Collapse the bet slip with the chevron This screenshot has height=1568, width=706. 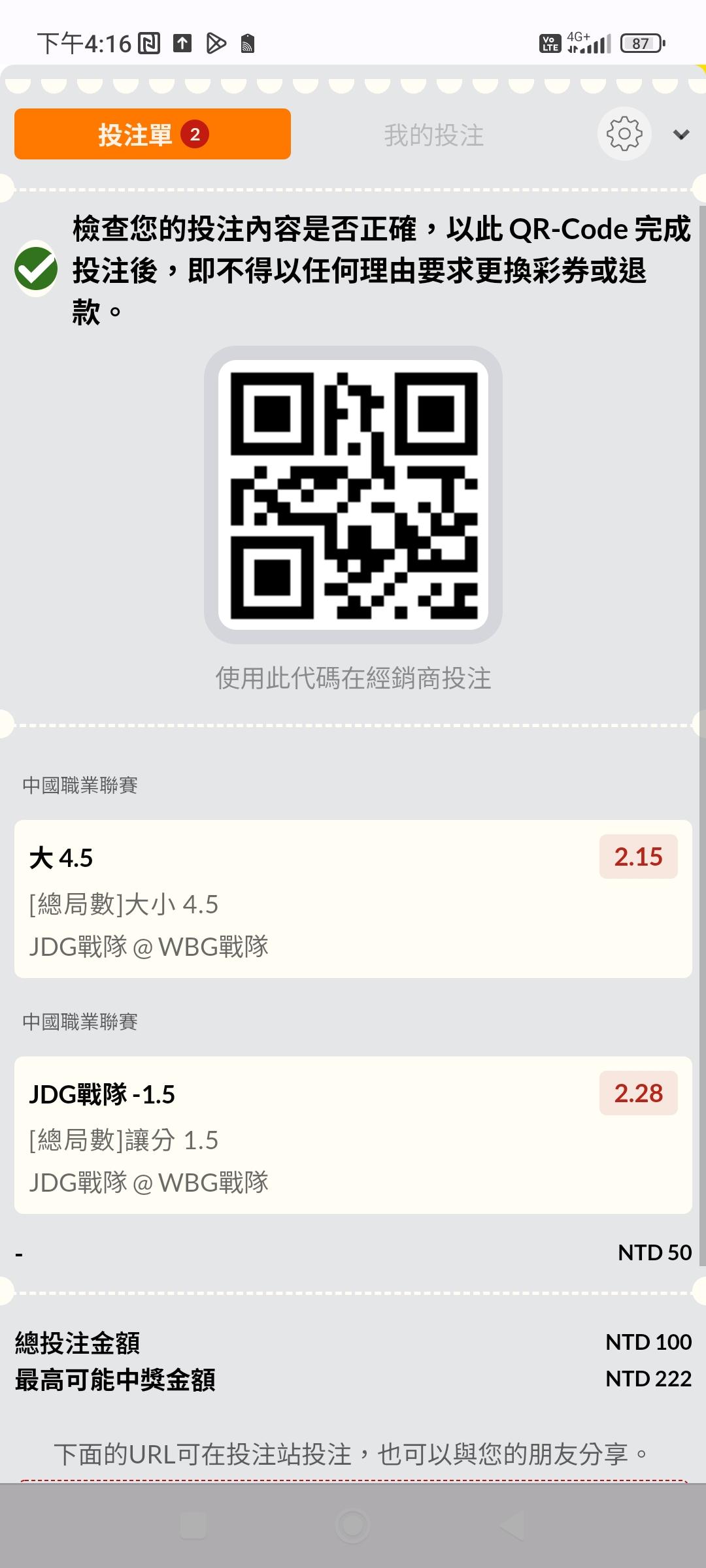click(x=681, y=135)
